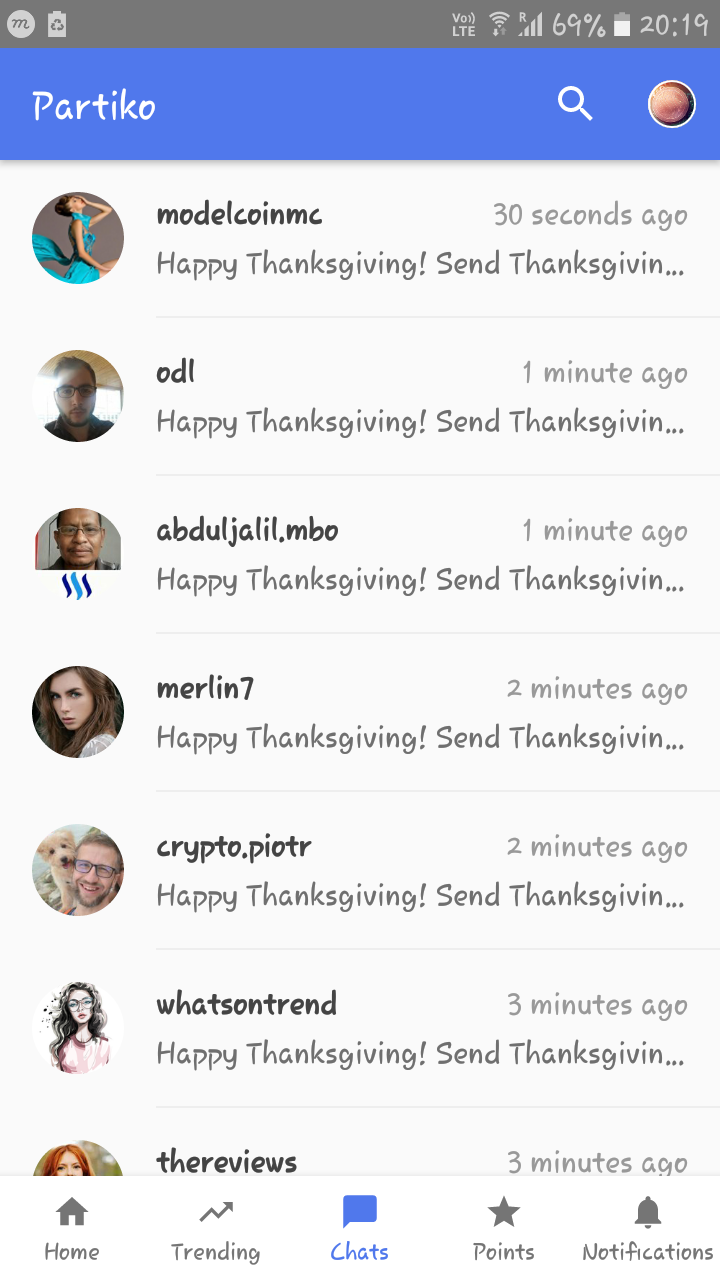Open the chat with thereviews

(x=420, y=1160)
